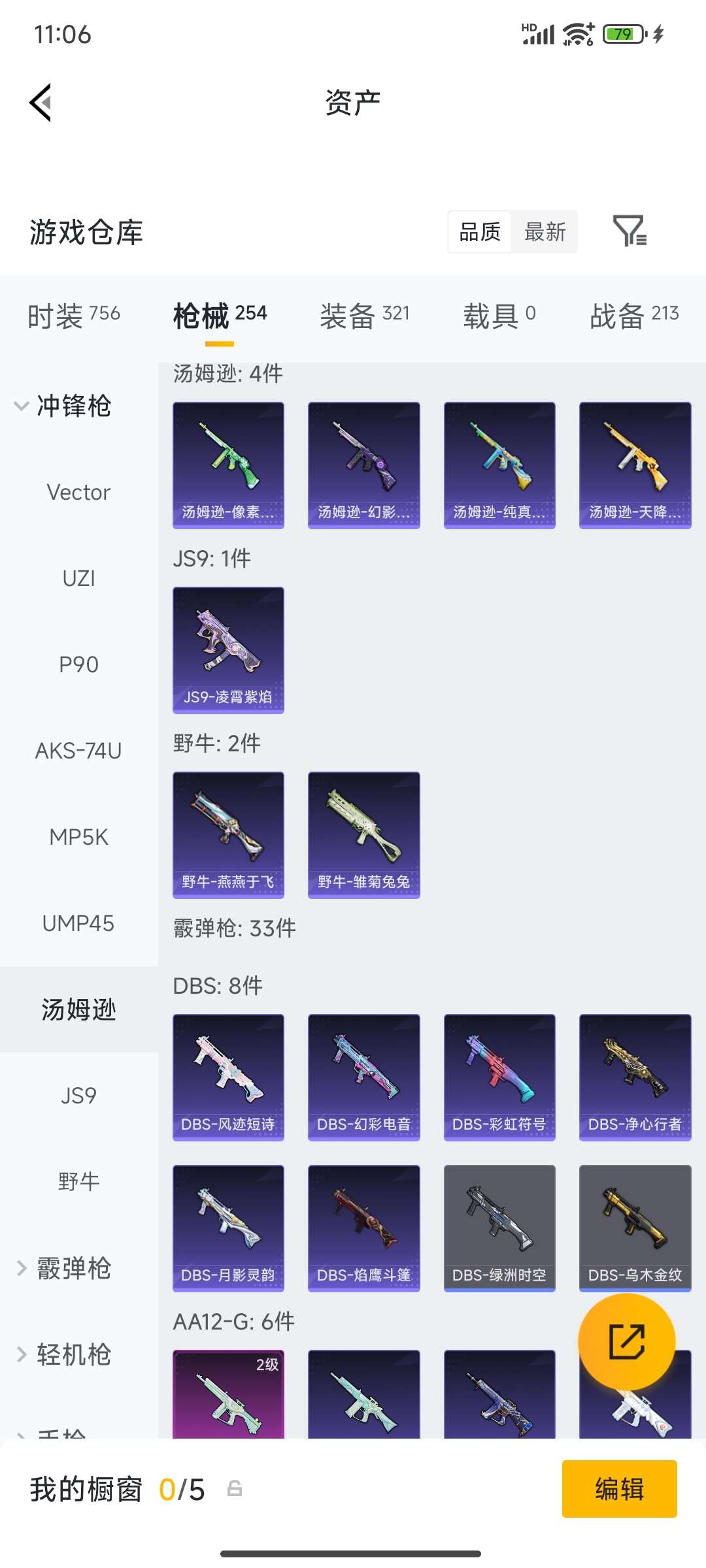View the 野牛-雏菊兔兔 skin
Viewport: 706px width, 1568px height.
tap(363, 835)
